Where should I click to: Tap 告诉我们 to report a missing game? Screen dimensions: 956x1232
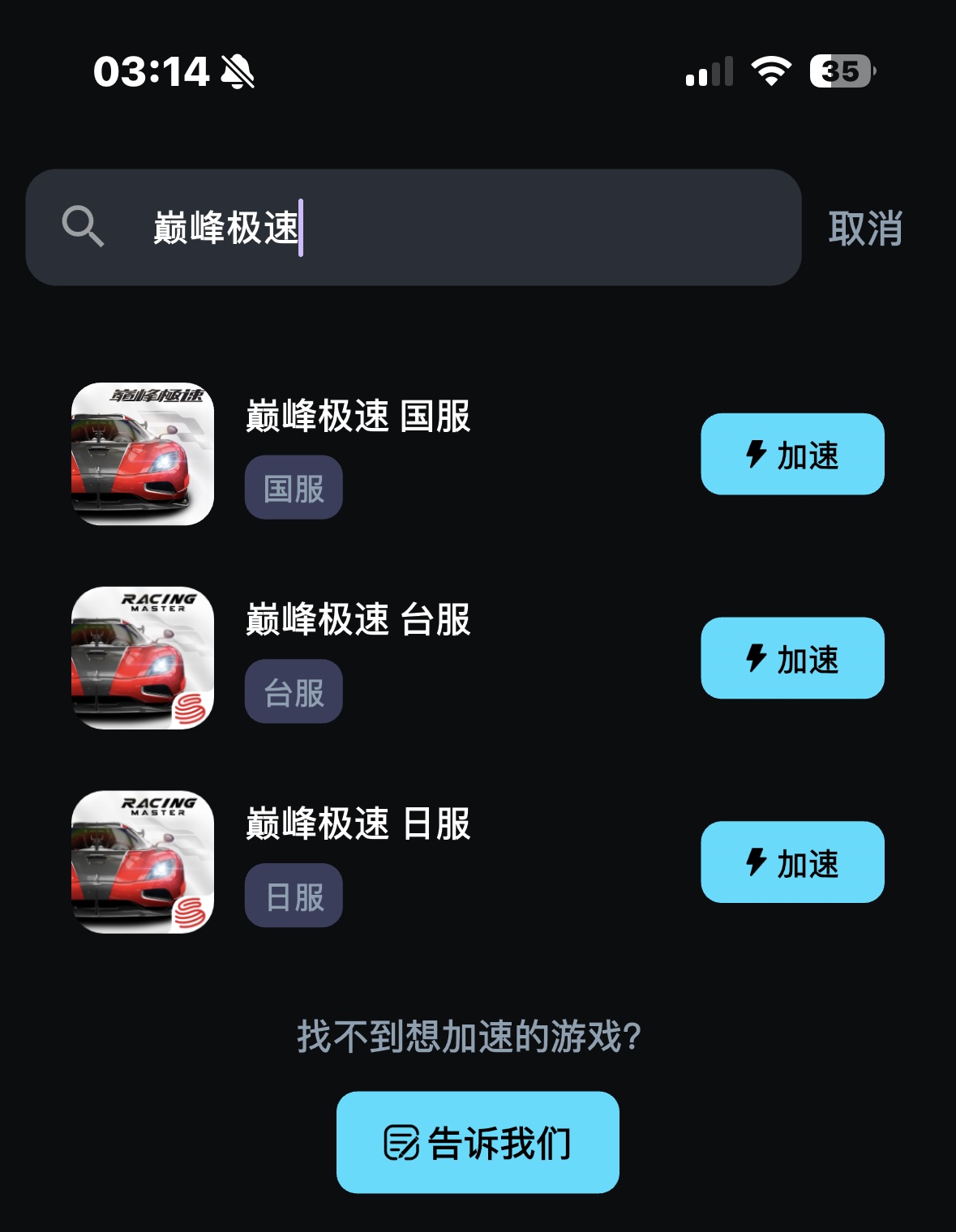pos(478,1142)
